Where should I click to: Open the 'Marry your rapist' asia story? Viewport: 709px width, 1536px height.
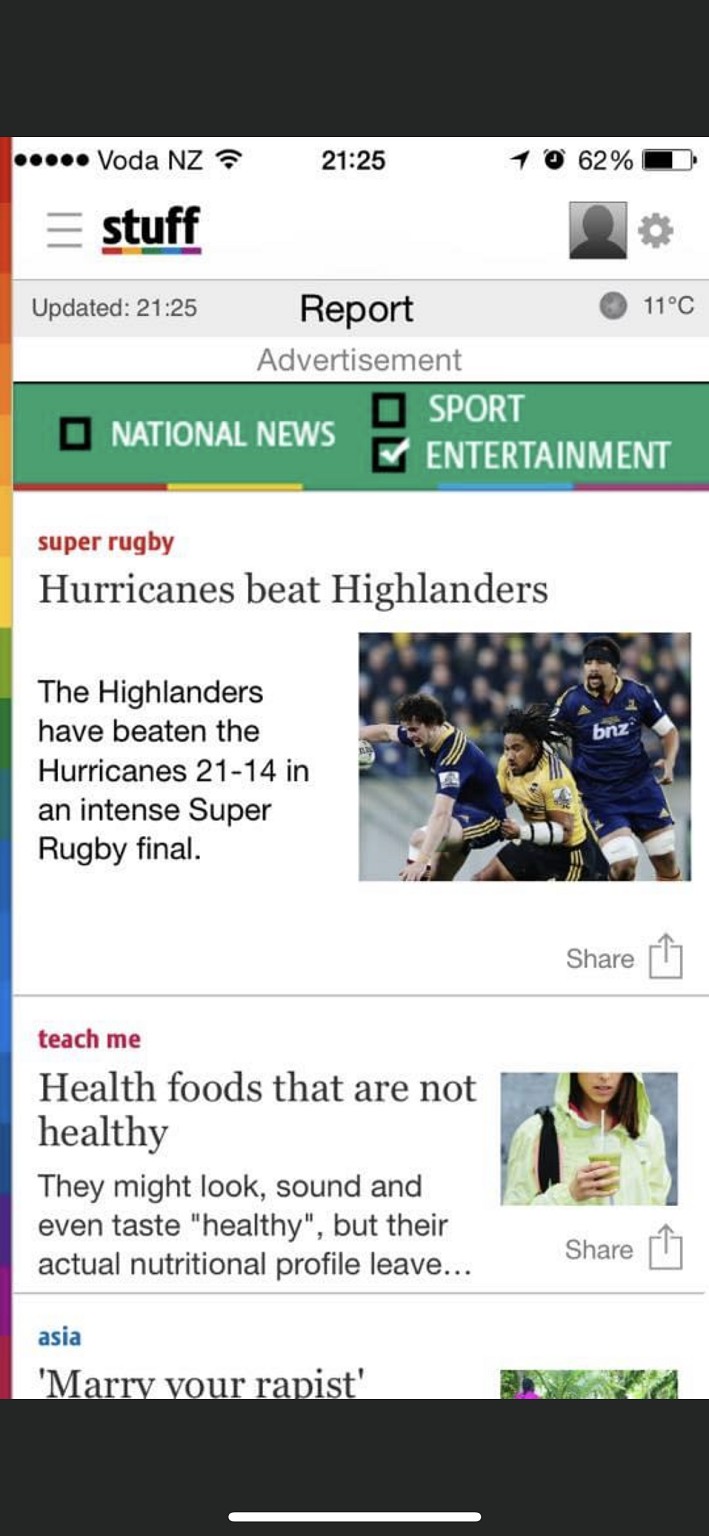[200, 1382]
